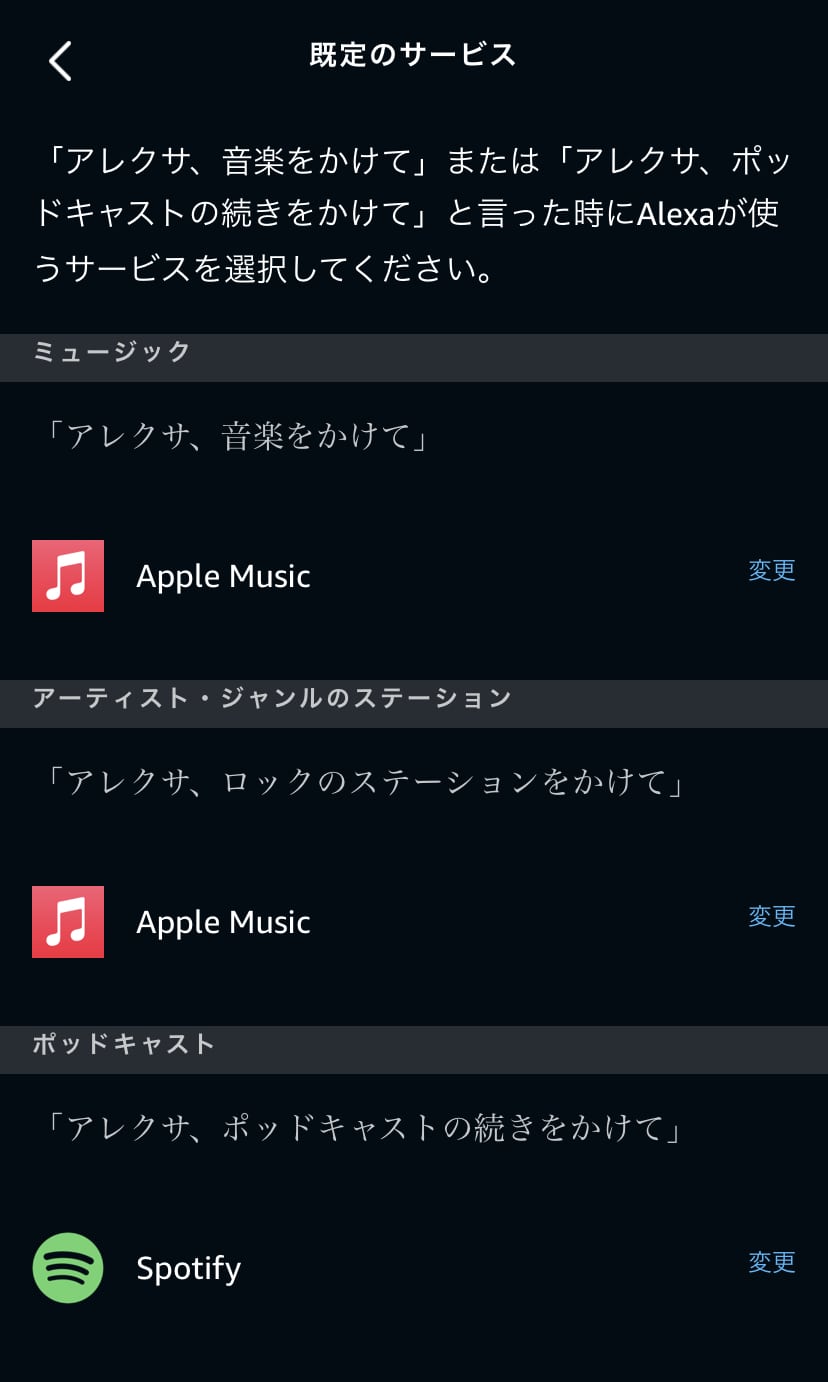This screenshot has height=1382, width=828.
Task: Open 変更 next to the music Apple Music entry
Action: 770,570
